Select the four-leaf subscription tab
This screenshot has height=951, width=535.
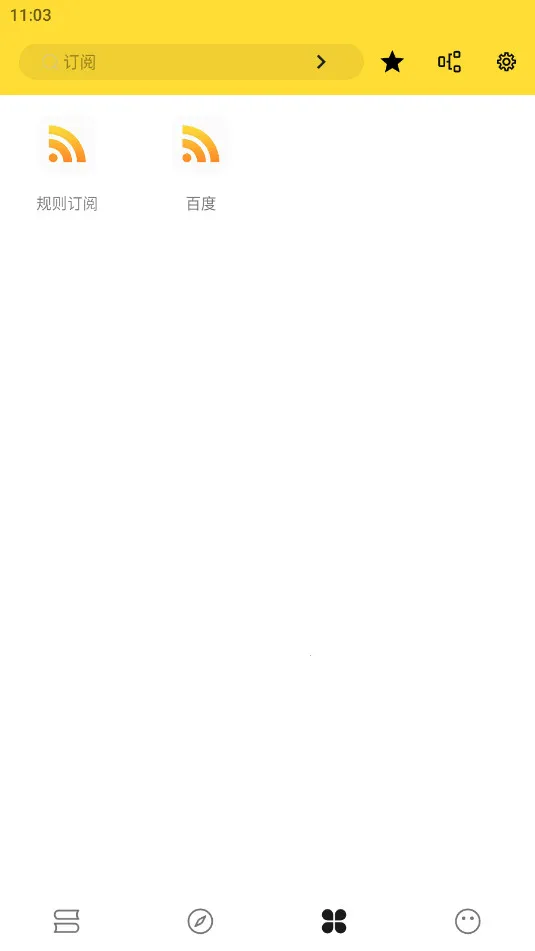click(334, 921)
